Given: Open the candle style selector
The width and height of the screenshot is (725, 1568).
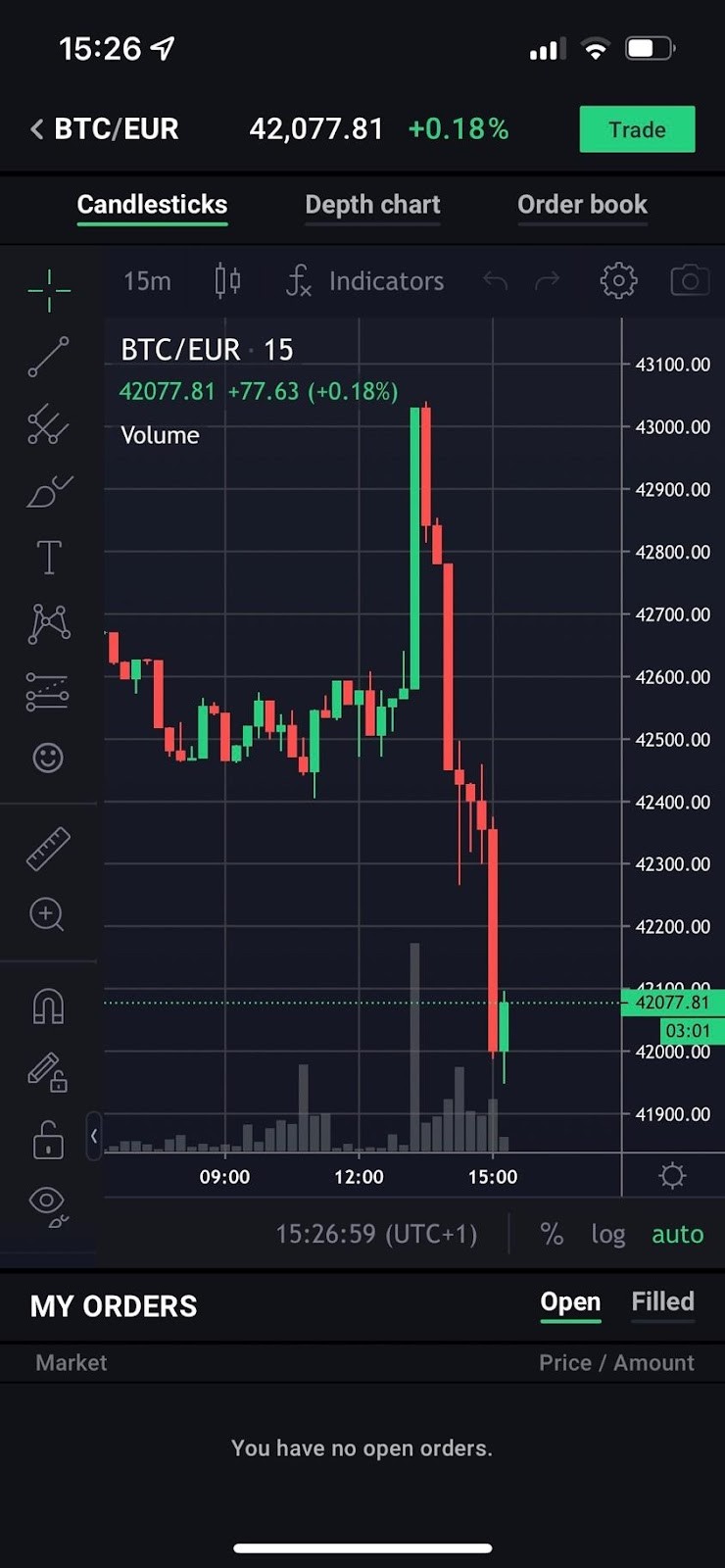Looking at the screenshot, I should pyautogui.click(x=225, y=280).
